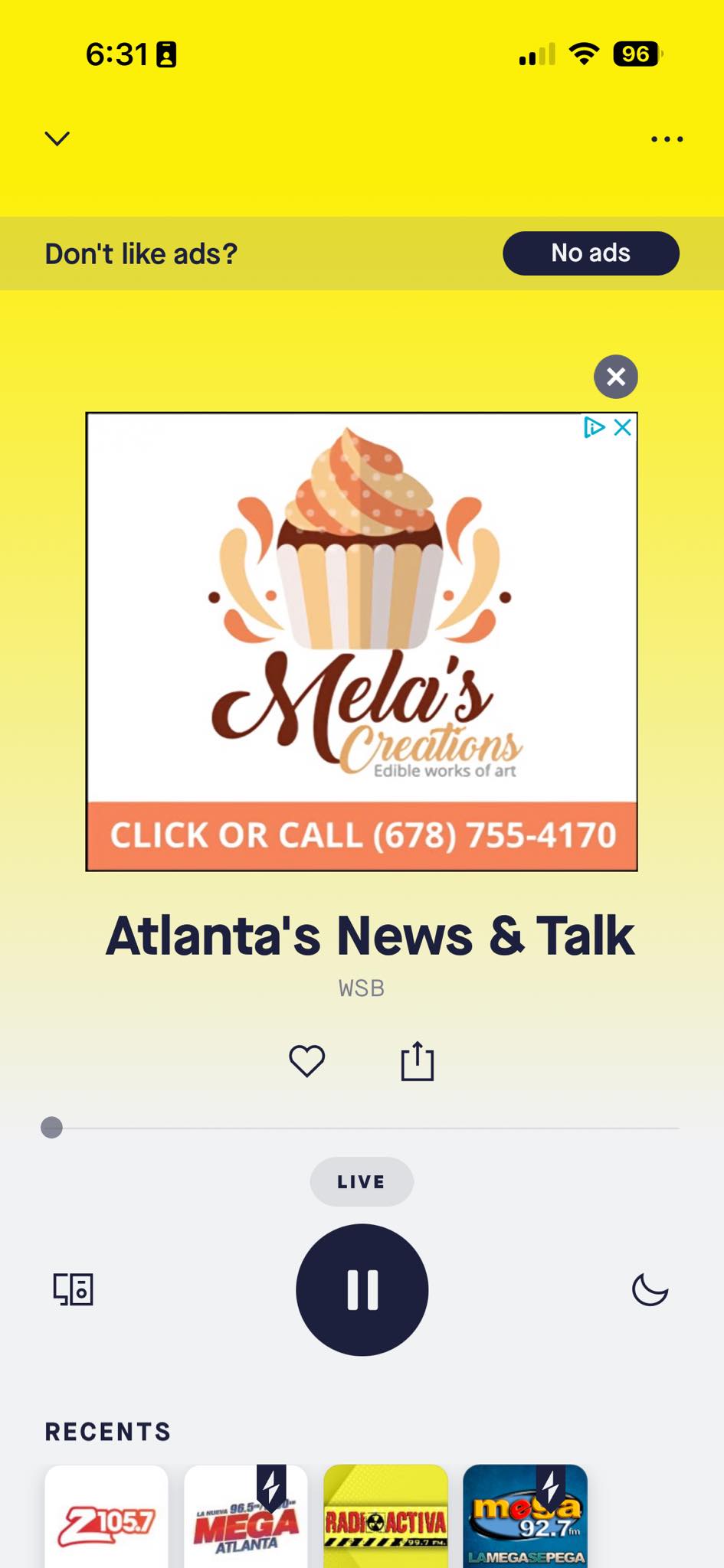This screenshot has width=724, height=1568.
Task: Tap the No ads button
Action: point(591,253)
